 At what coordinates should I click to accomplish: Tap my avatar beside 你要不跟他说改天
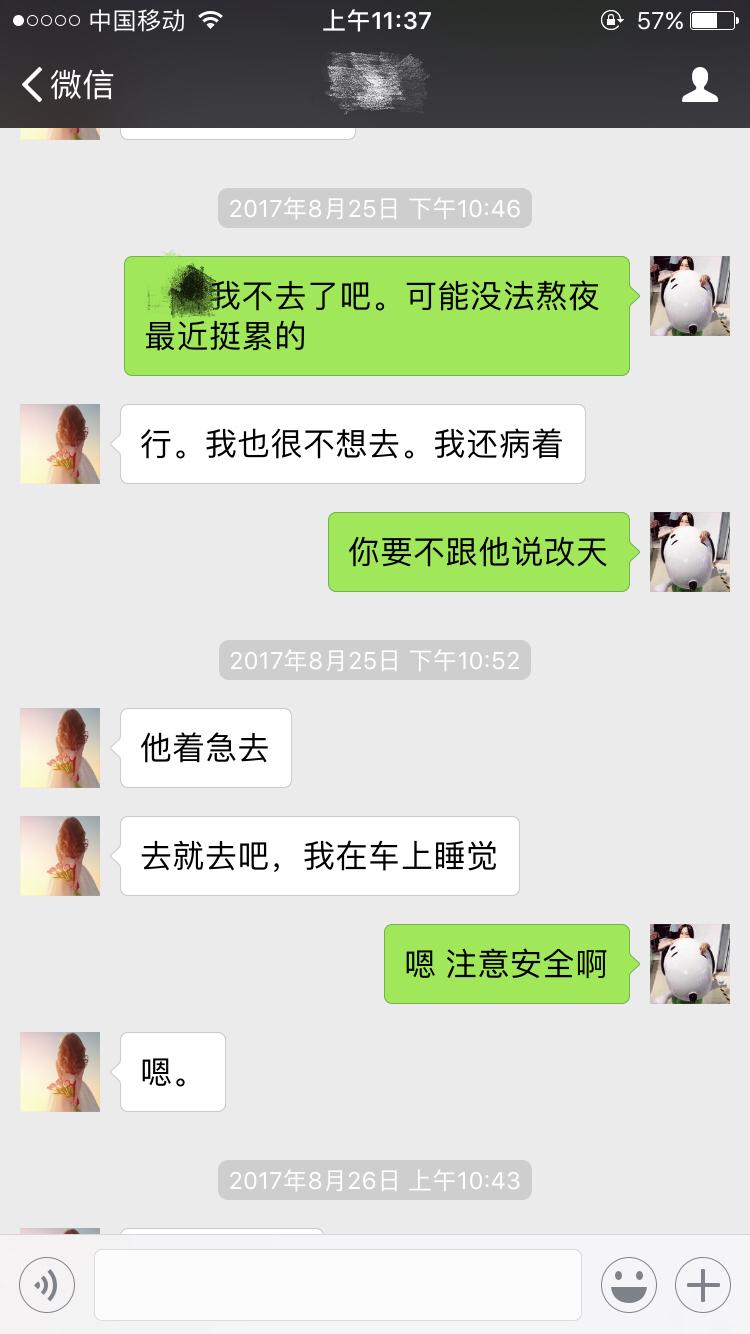(689, 551)
